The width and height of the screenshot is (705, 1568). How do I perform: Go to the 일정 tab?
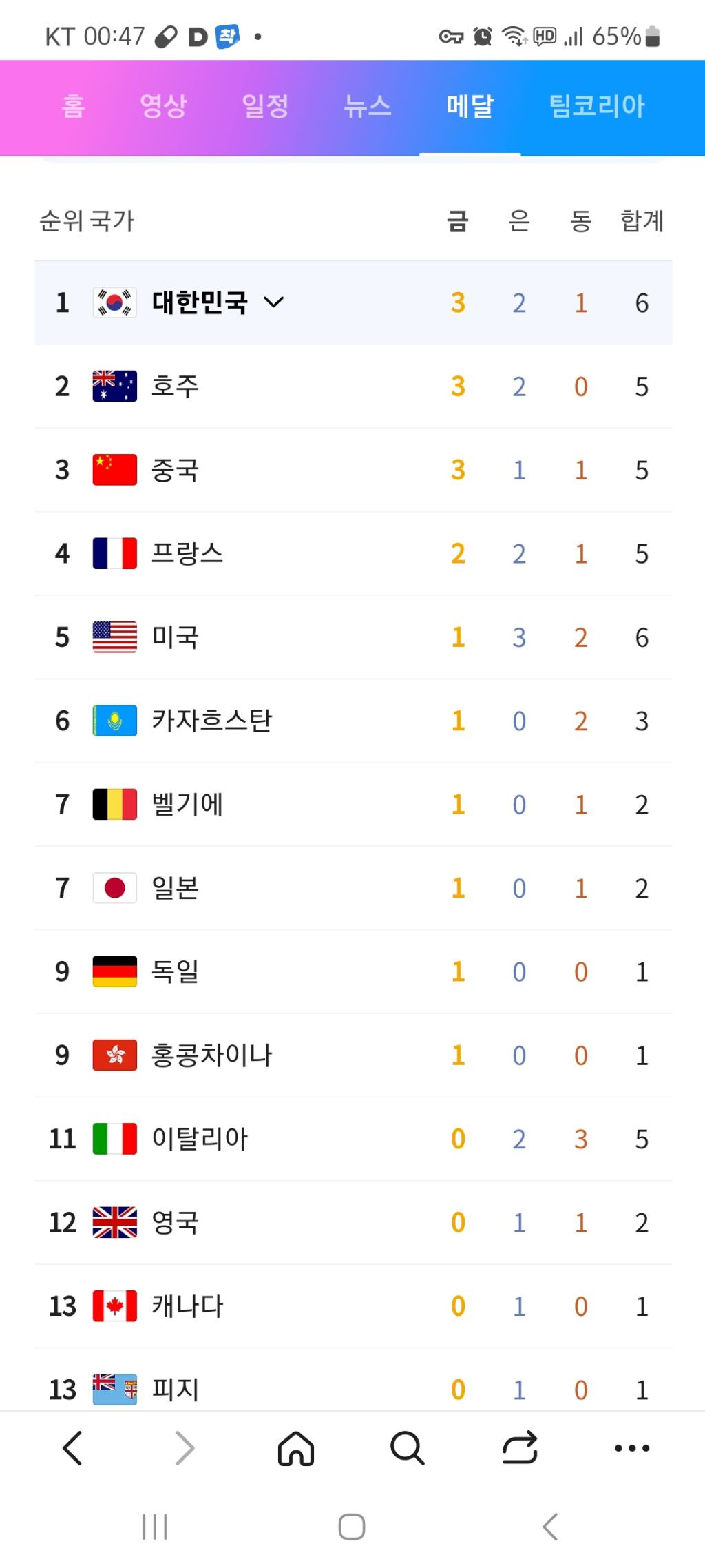click(x=265, y=106)
